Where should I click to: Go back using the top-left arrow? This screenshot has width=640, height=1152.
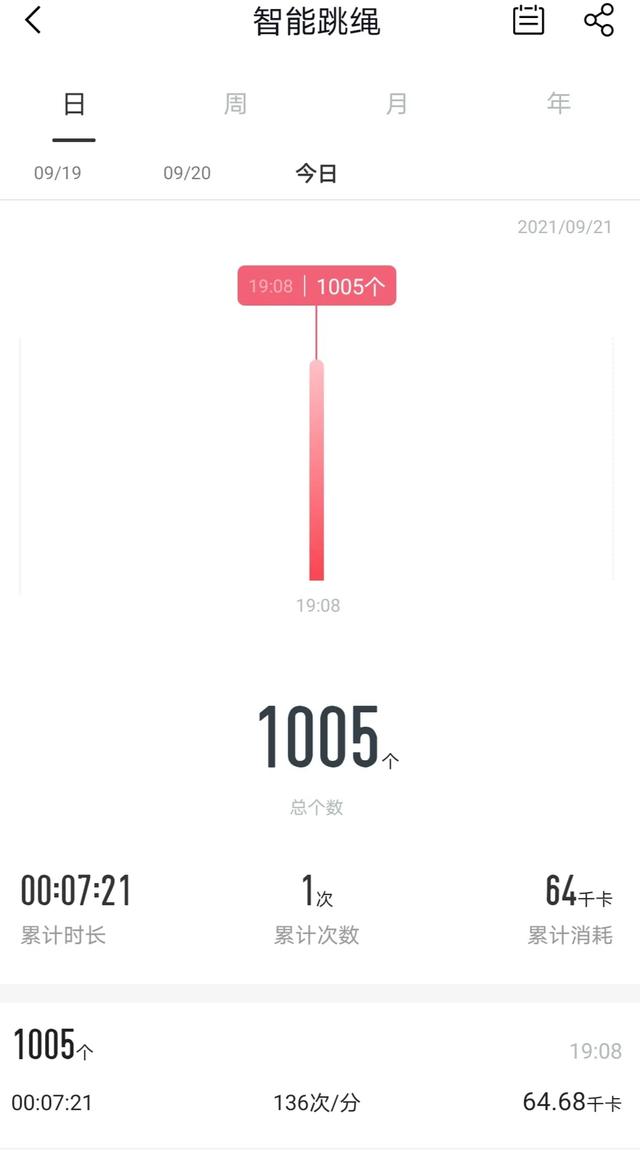click(33, 20)
